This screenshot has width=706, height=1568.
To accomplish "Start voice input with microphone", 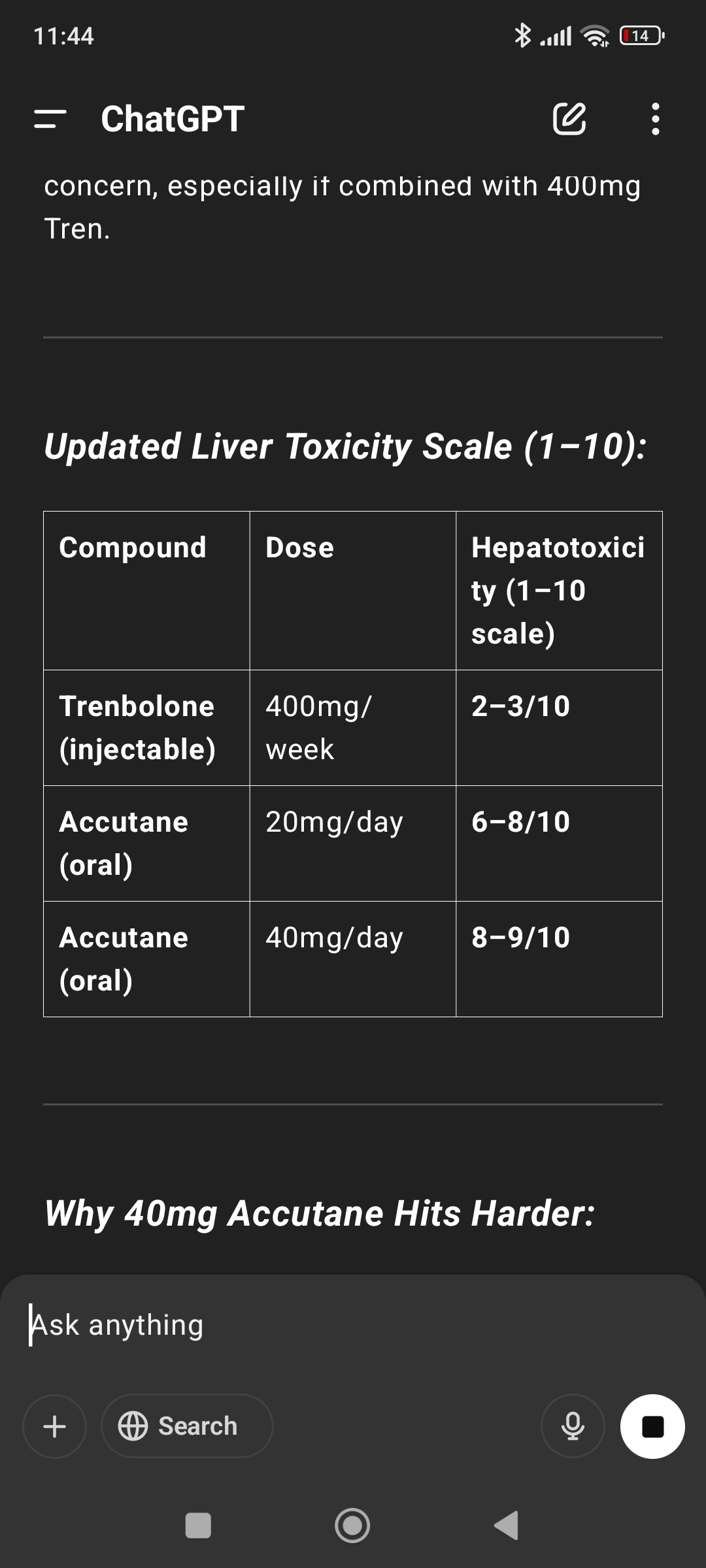I will (x=573, y=1426).
